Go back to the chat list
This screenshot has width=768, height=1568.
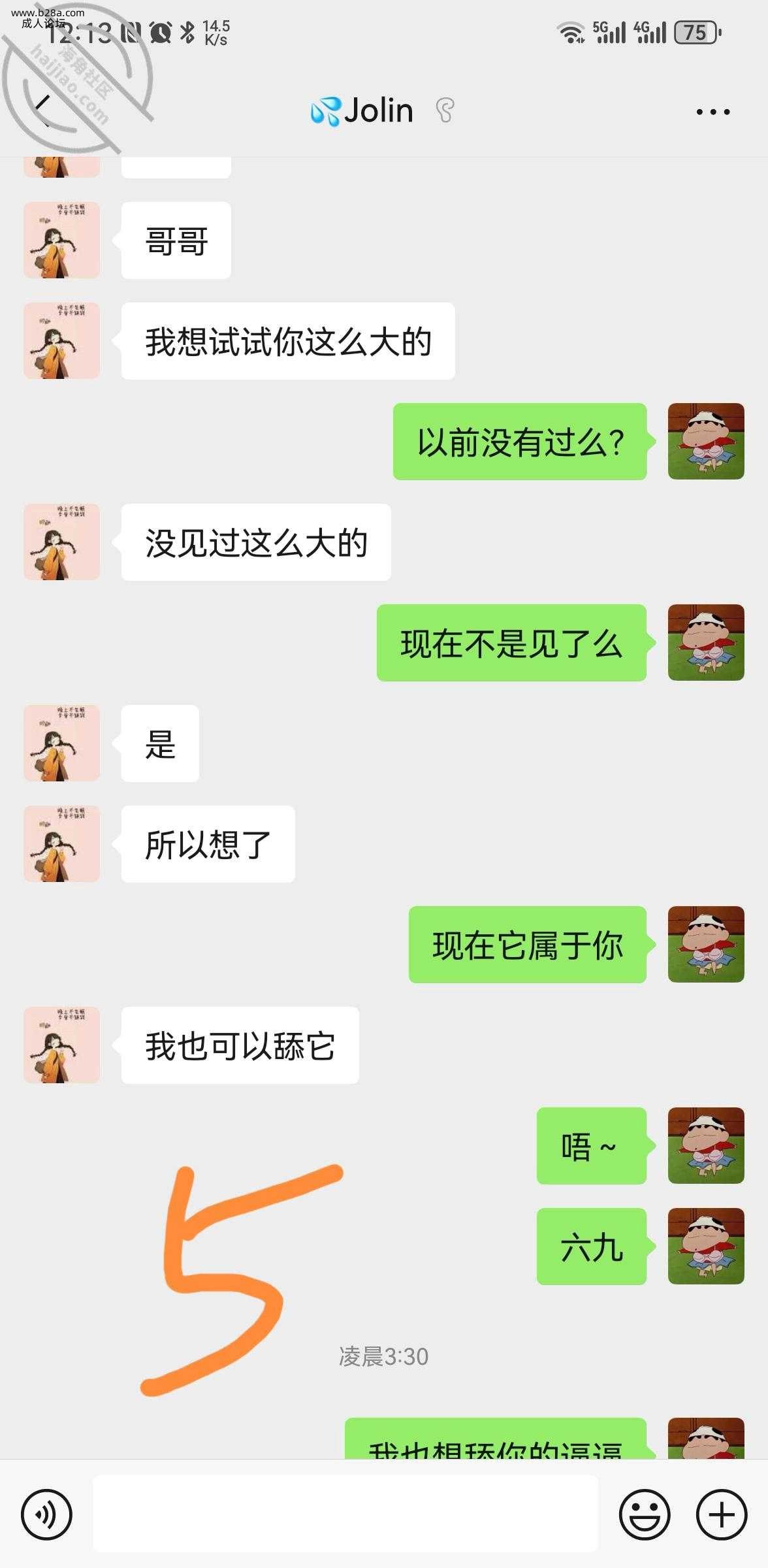coord(43,110)
